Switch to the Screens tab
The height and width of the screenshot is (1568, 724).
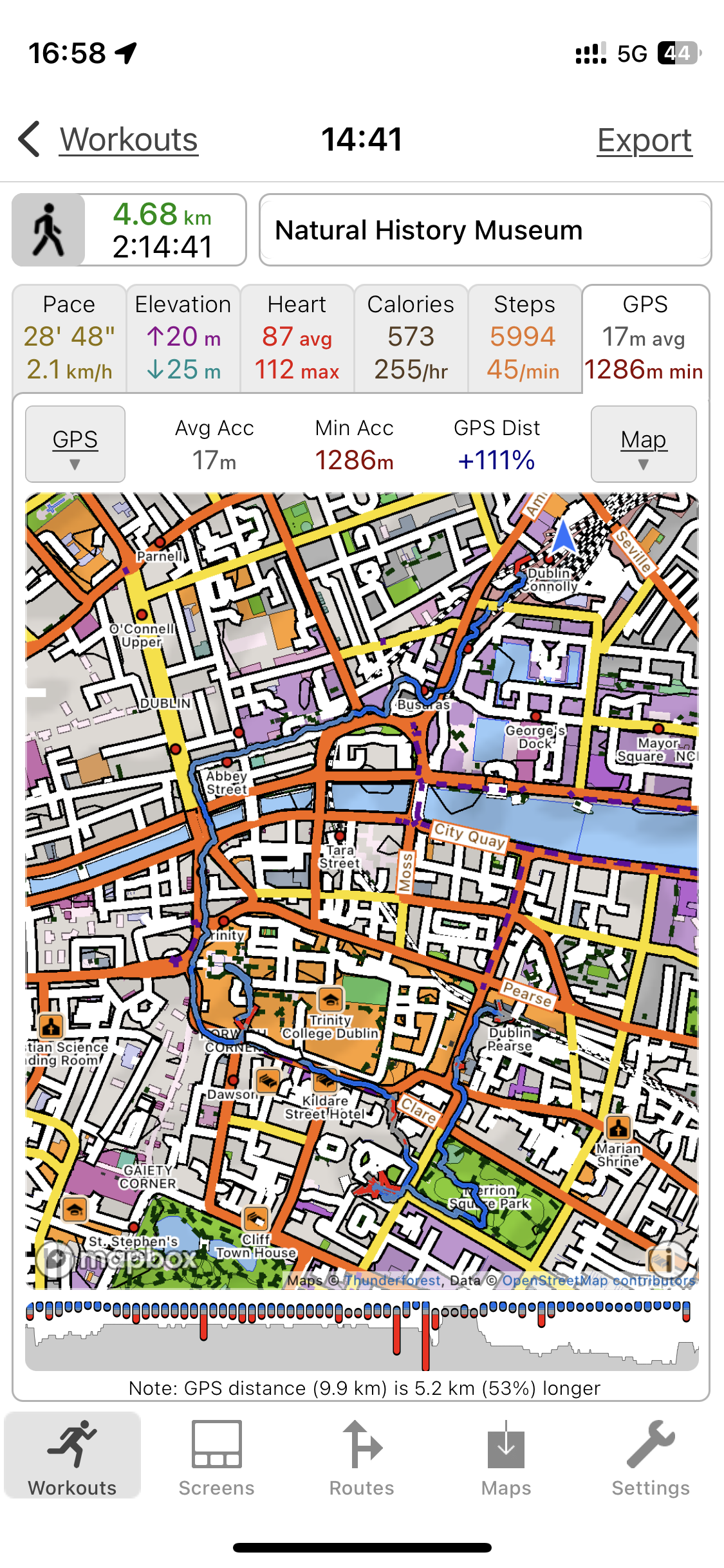(x=217, y=1459)
